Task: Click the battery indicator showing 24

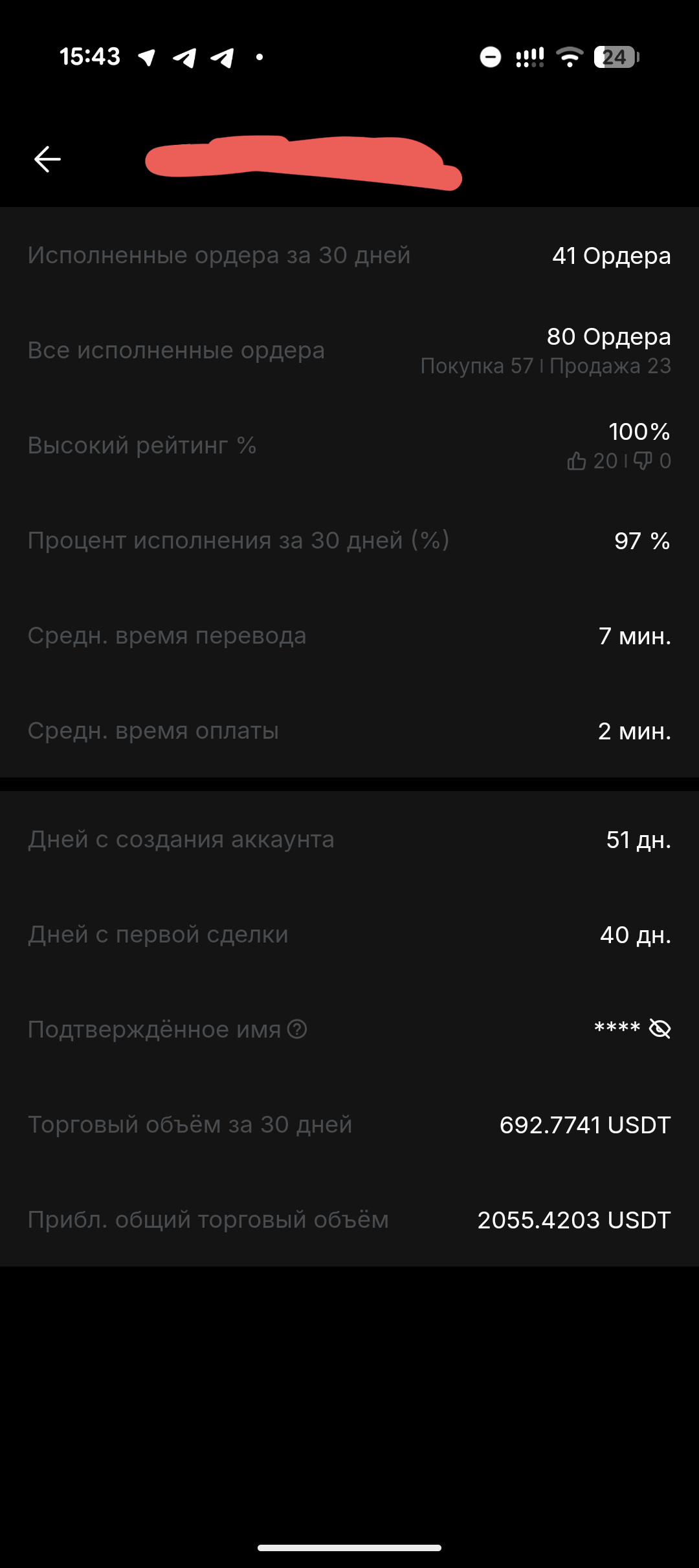Action: click(614, 58)
